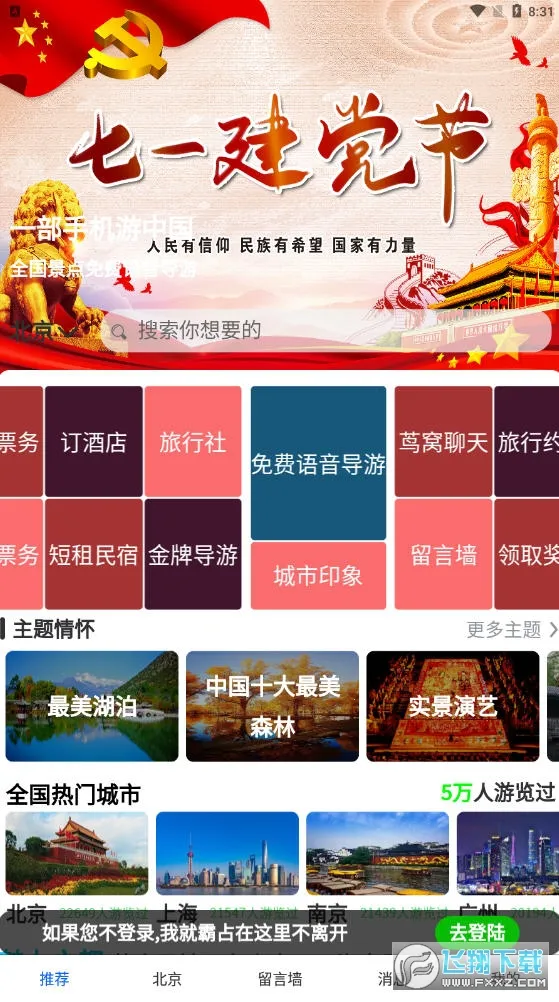Open 中国十大最美森林 theme card

pos(272,706)
